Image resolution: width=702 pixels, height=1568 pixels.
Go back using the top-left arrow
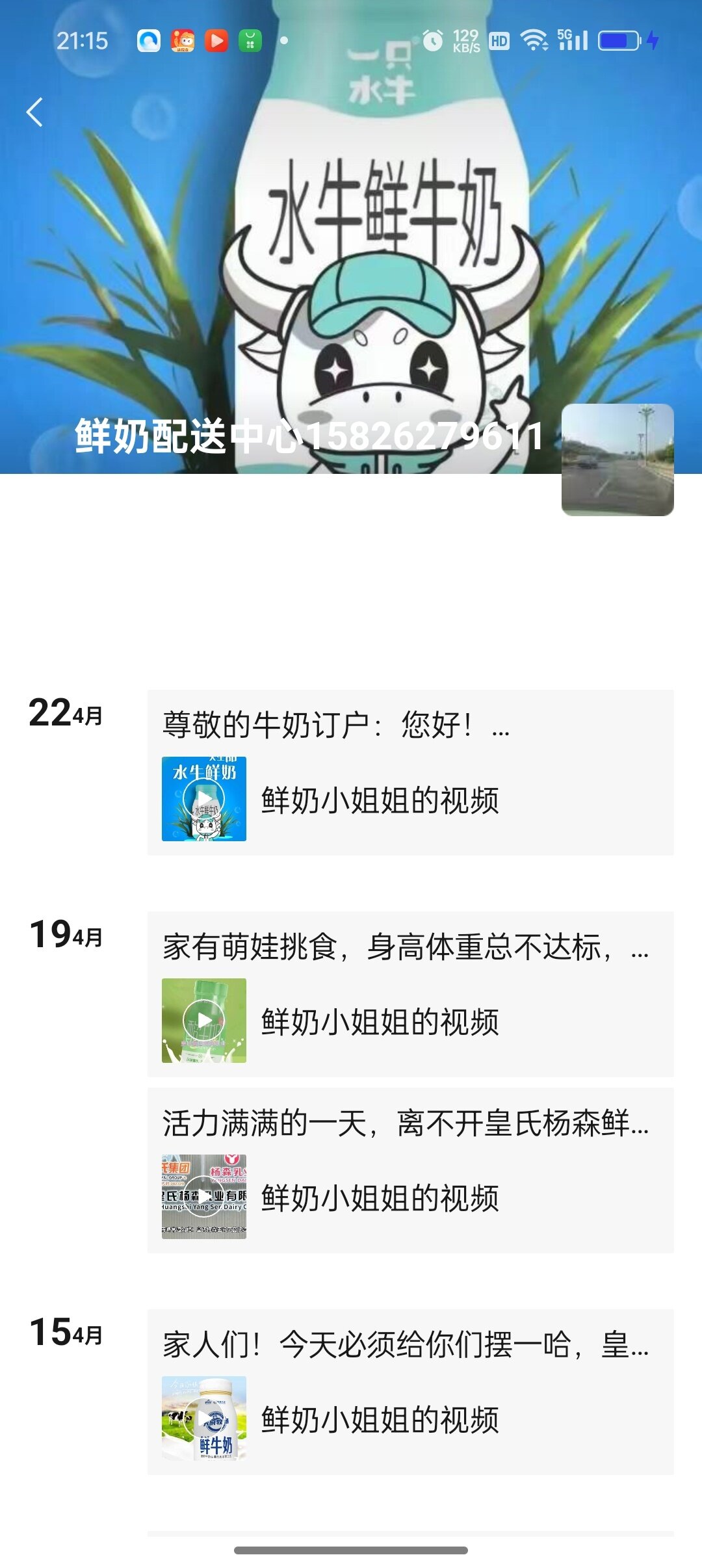[35, 112]
